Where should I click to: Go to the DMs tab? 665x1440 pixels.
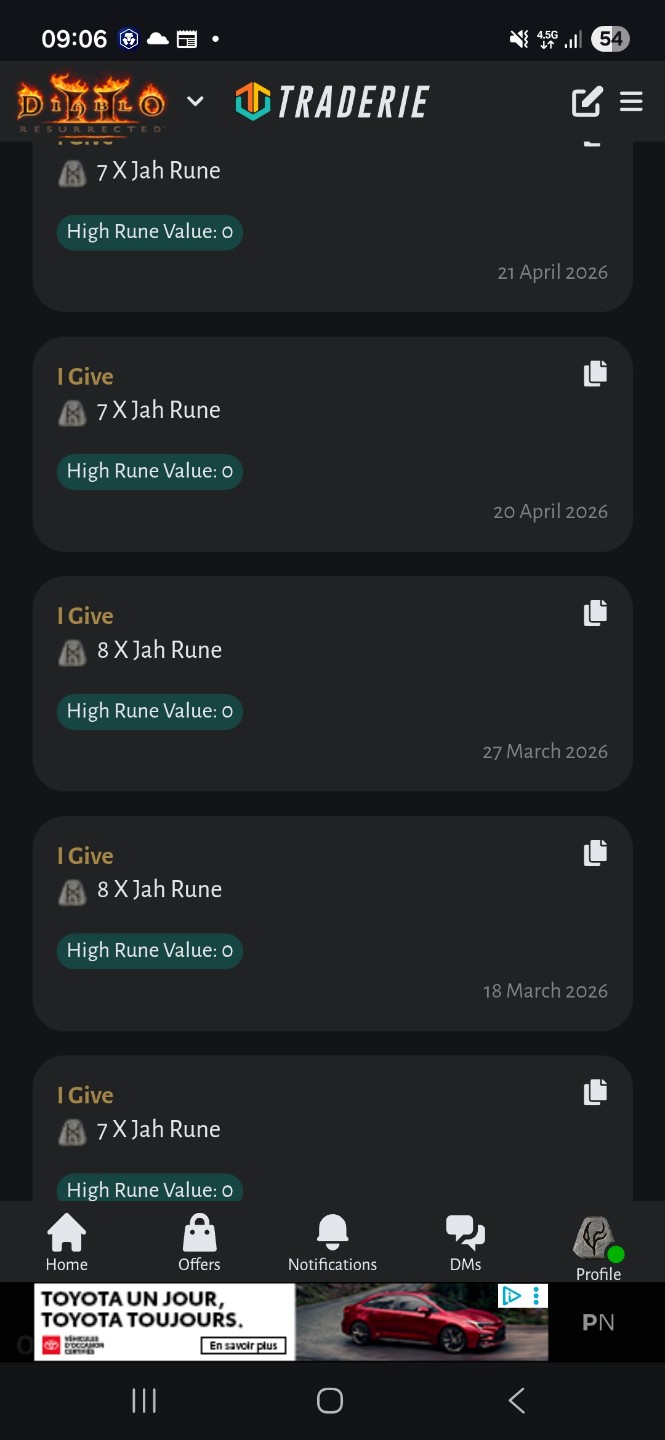(465, 1243)
